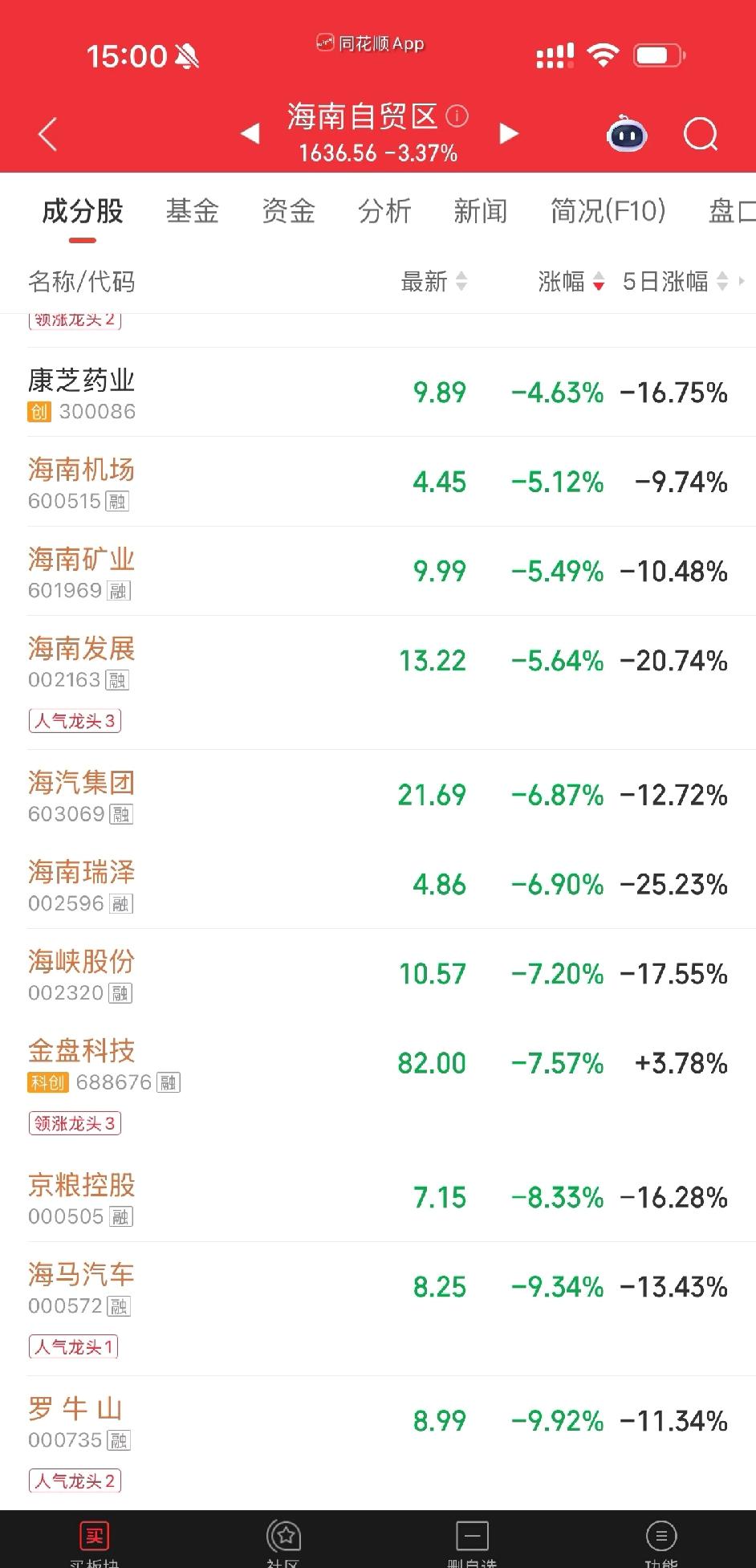Launch the AI robot assistant icon

[627, 134]
